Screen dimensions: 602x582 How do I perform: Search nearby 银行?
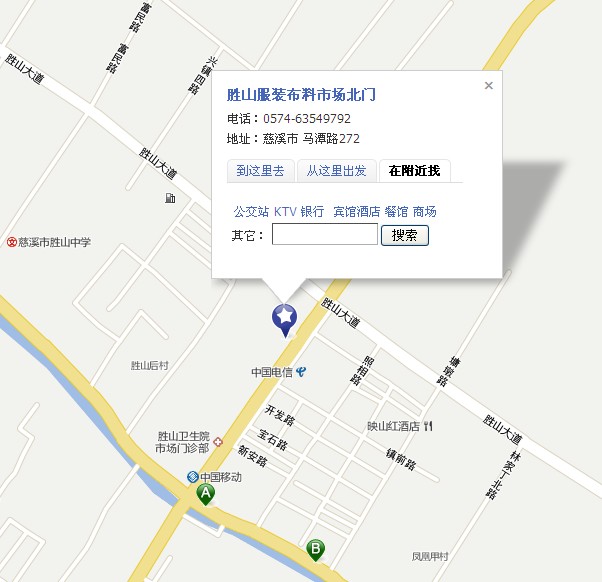pyautogui.click(x=312, y=212)
